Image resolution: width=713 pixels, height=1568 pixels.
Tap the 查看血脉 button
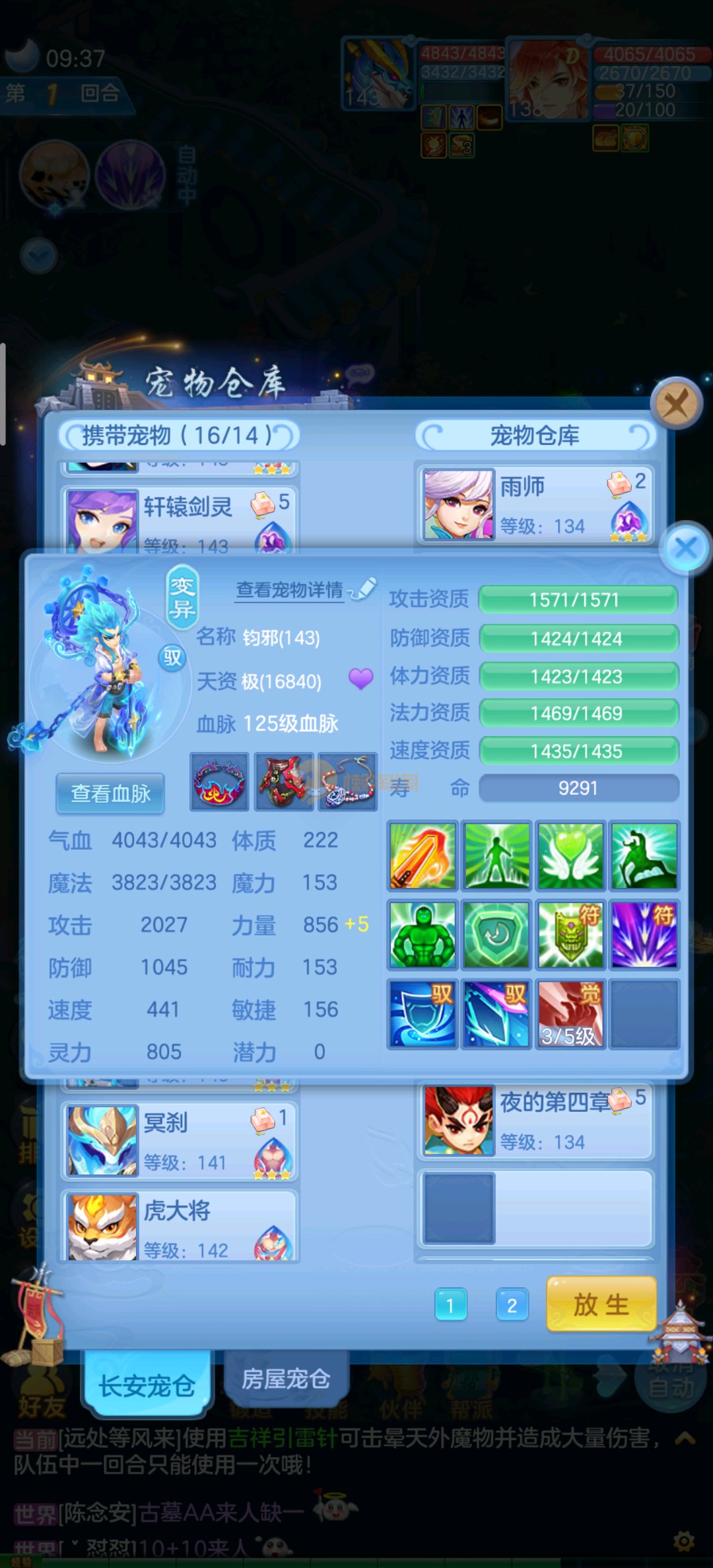coord(110,793)
